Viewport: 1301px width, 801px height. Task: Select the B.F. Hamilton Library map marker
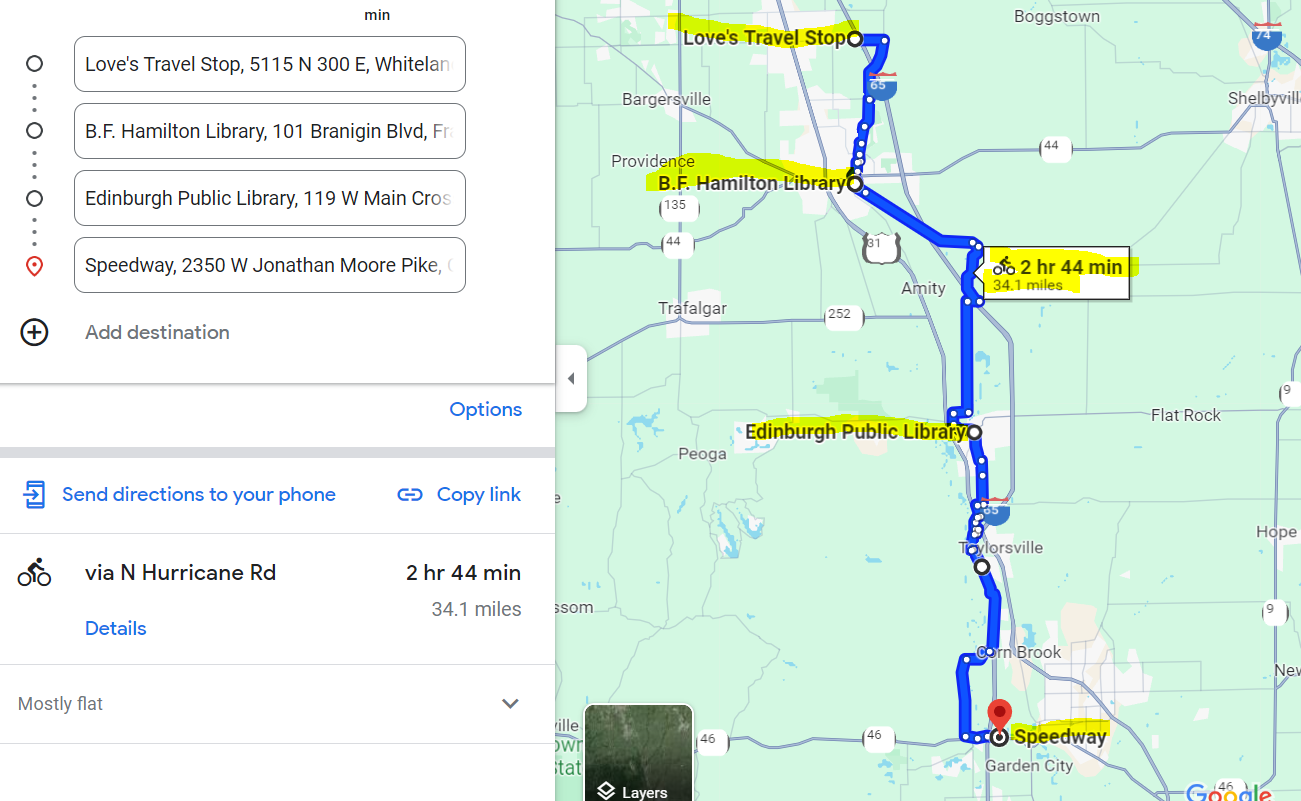coord(855,183)
